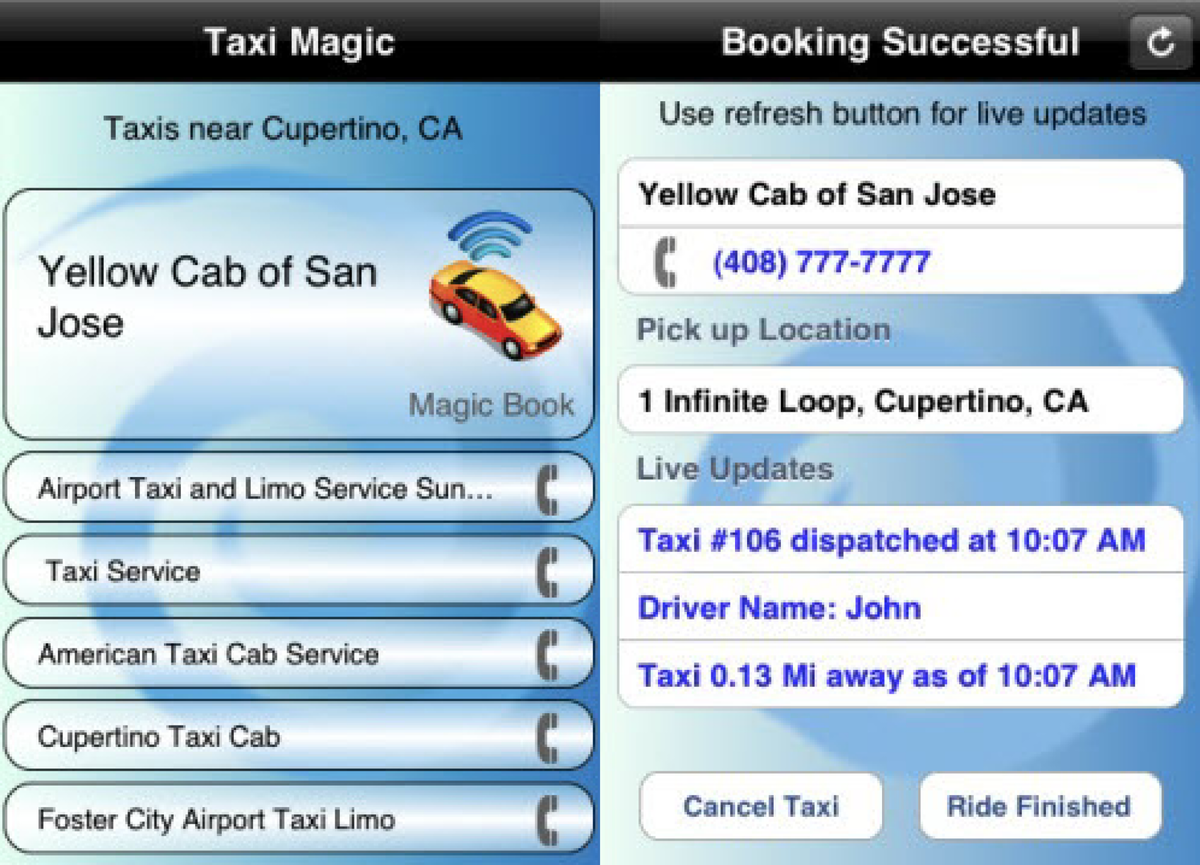The image size is (1200, 865).
Task: Cancel the booked taxi
Action: point(761,806)
